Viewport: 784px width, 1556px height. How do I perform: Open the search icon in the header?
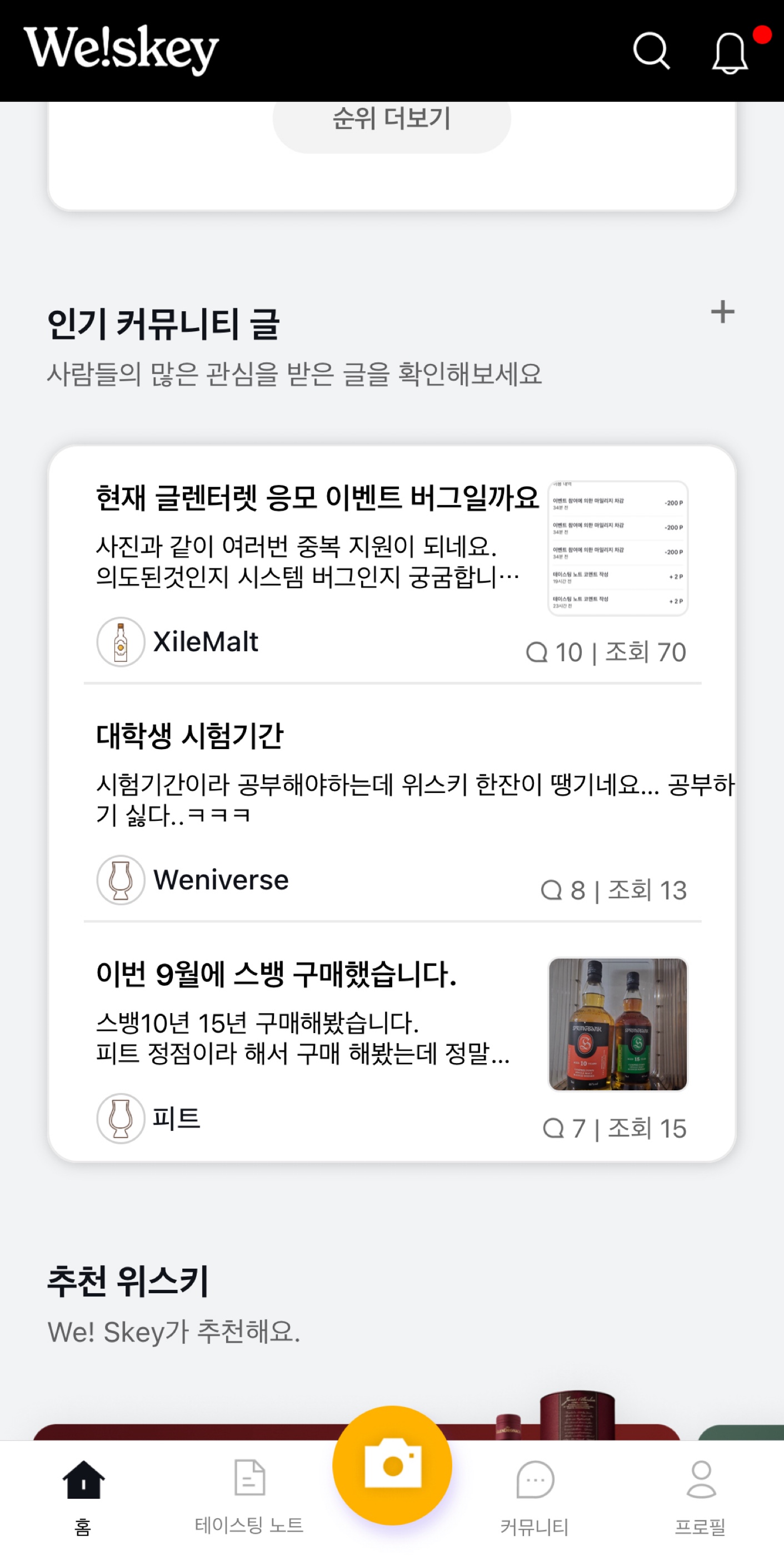point(651,51)
